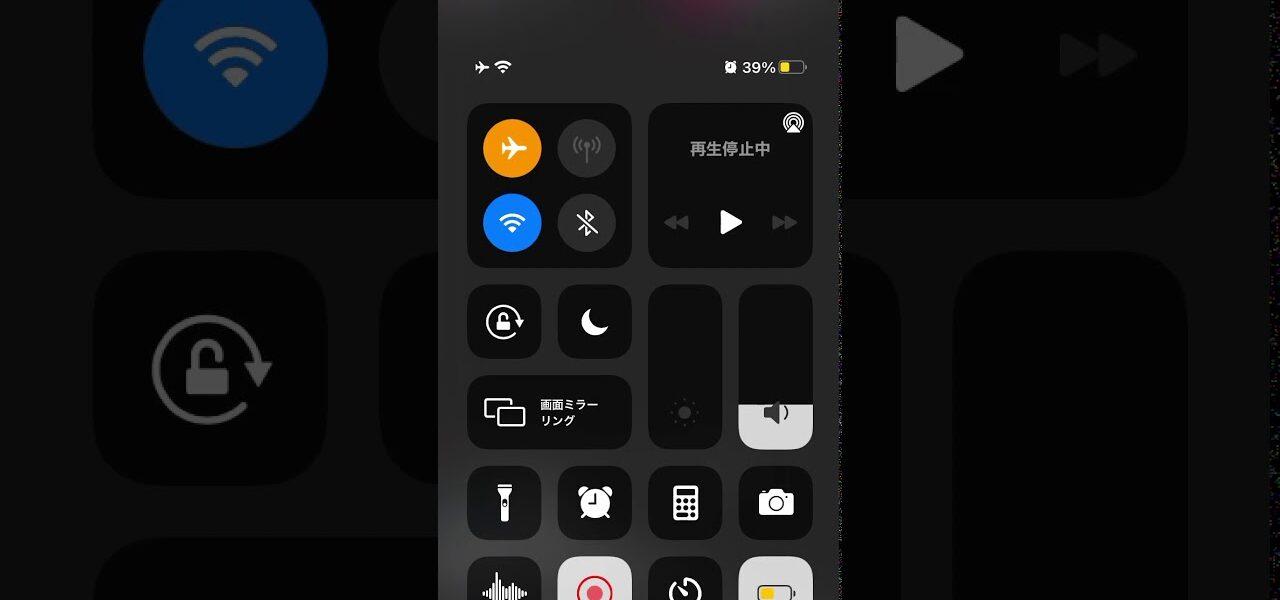This screenshot has height=600, width=1280.
Task: Turn on Do Not Disturb moon
Action: click(594, 322)
